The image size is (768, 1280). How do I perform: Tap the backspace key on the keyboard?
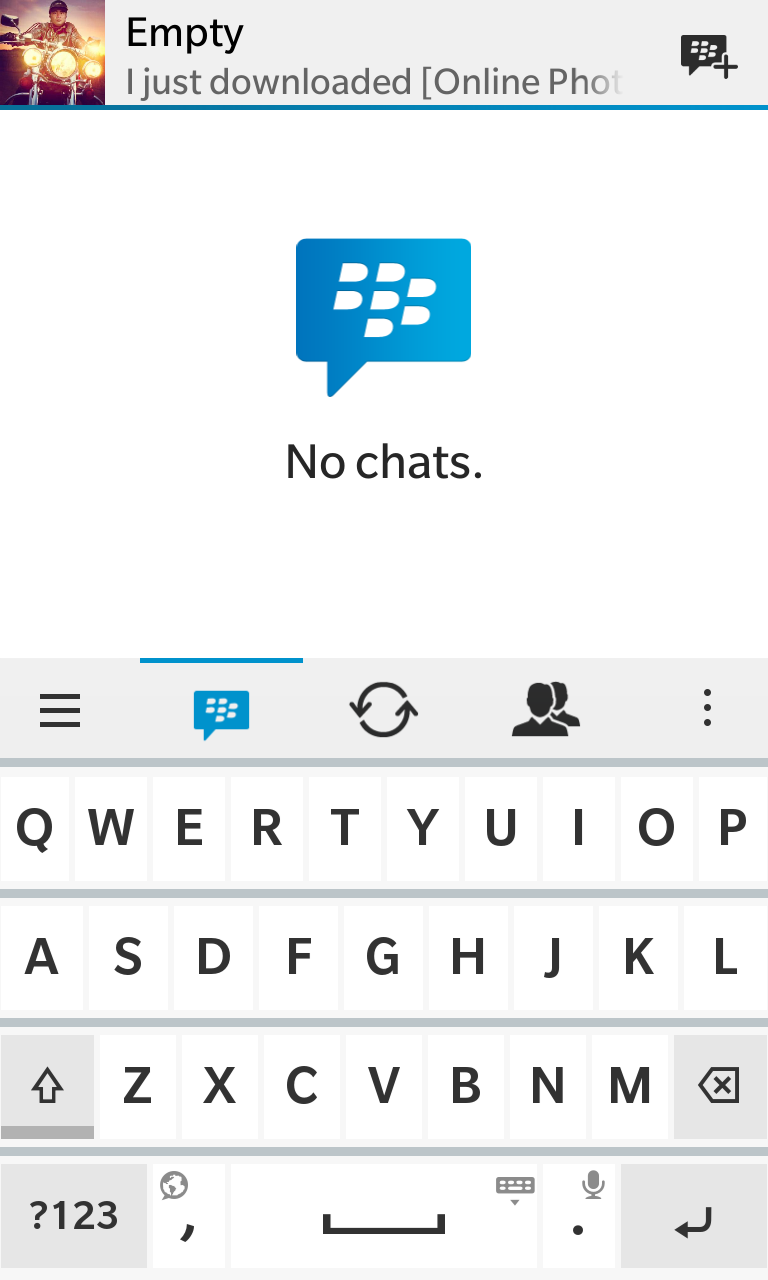point(720,1086)
